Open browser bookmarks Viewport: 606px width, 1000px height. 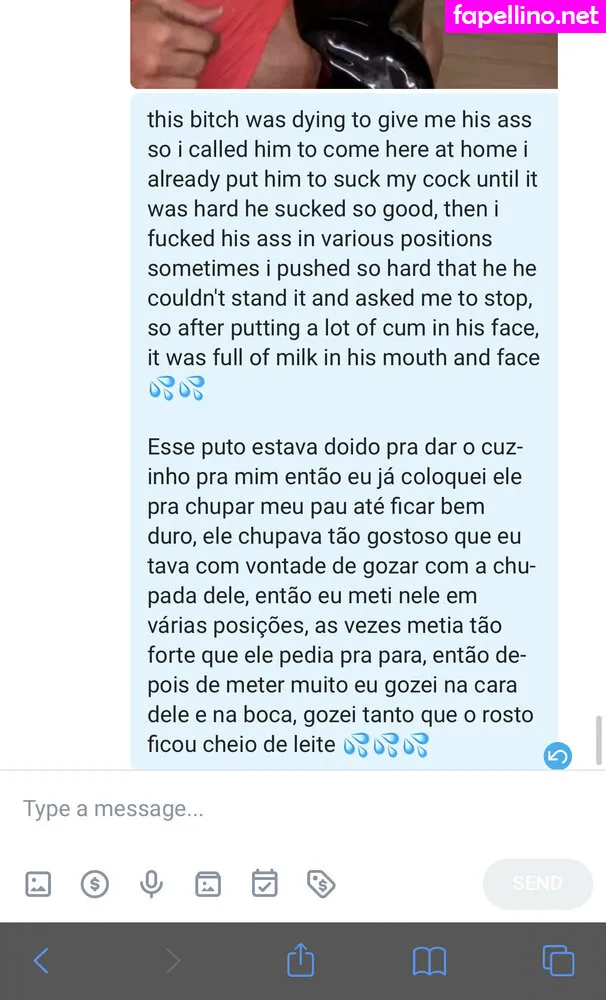point(429,961)
